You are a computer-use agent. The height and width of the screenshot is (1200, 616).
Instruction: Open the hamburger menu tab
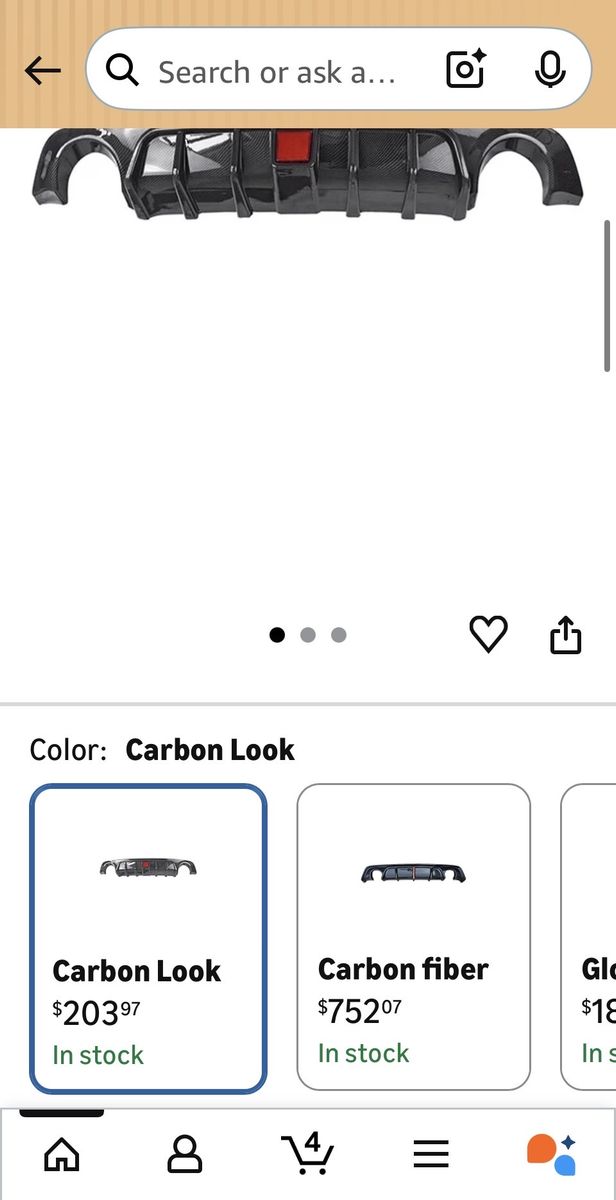click(x=431, y=1155)
